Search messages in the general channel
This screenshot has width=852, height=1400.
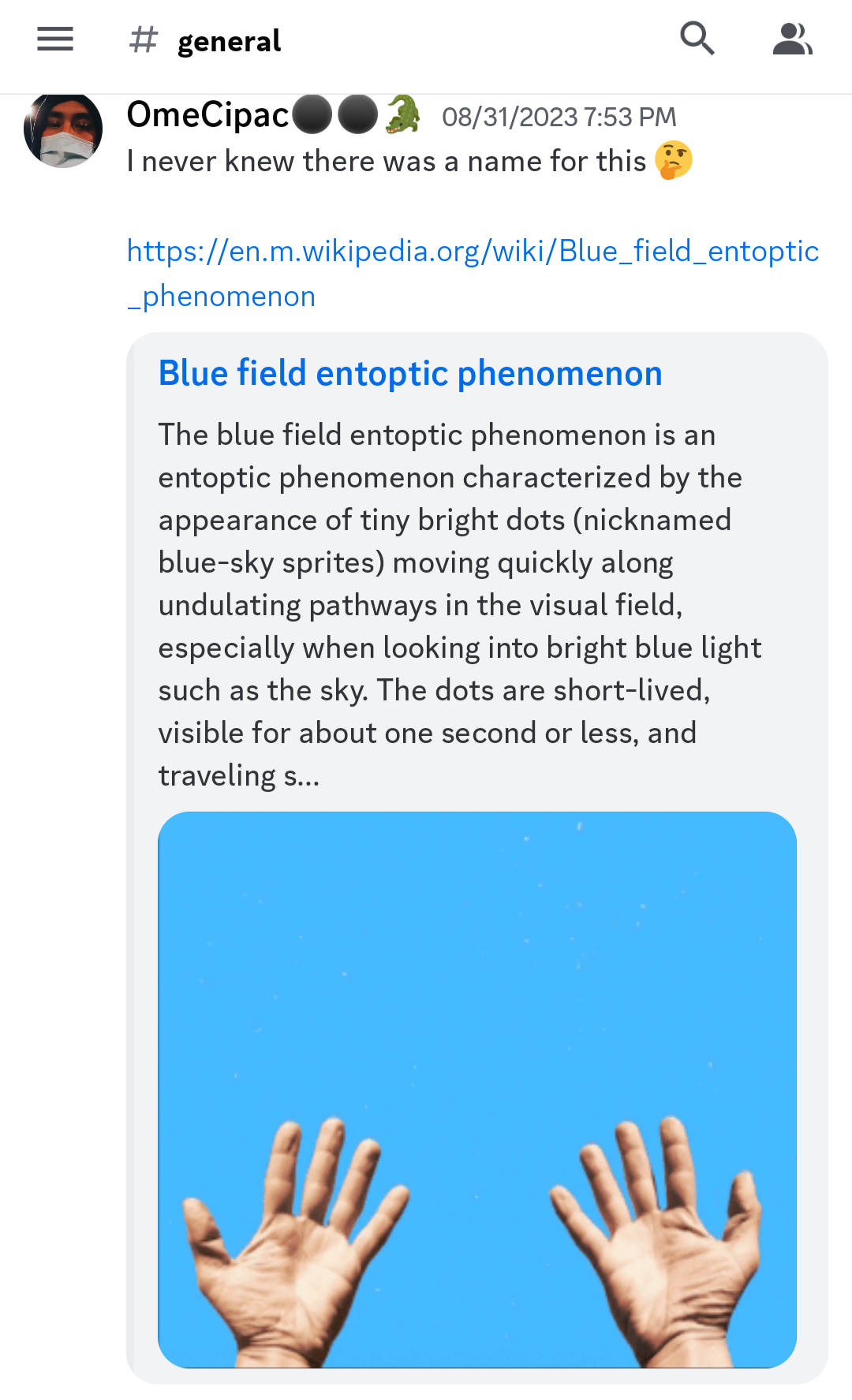(x=697, y=39)
